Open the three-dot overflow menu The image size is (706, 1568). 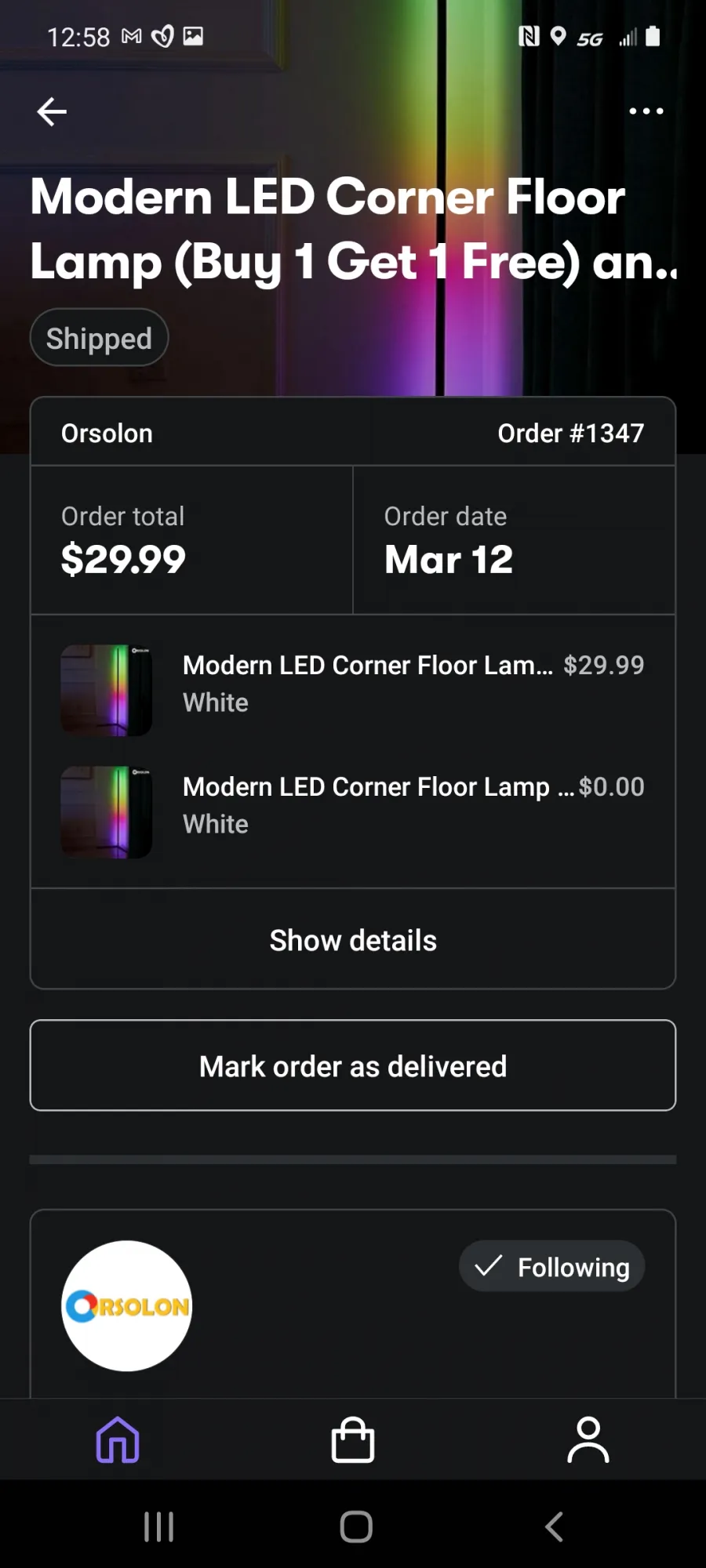click(646, 111)
